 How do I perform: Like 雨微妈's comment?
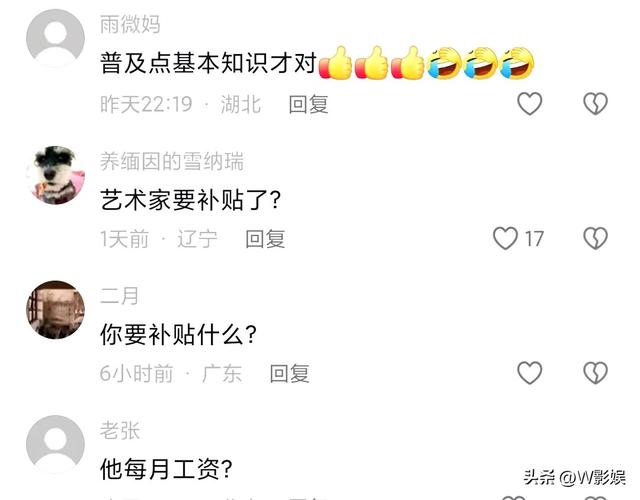coord(529,103)
